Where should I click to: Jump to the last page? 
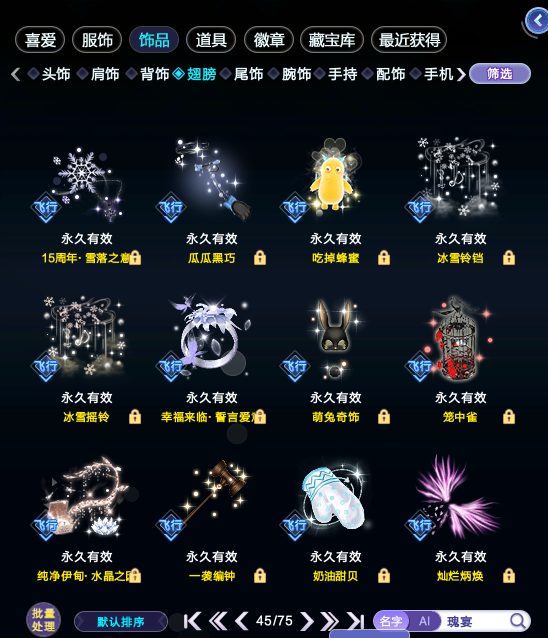coord(356,621)
